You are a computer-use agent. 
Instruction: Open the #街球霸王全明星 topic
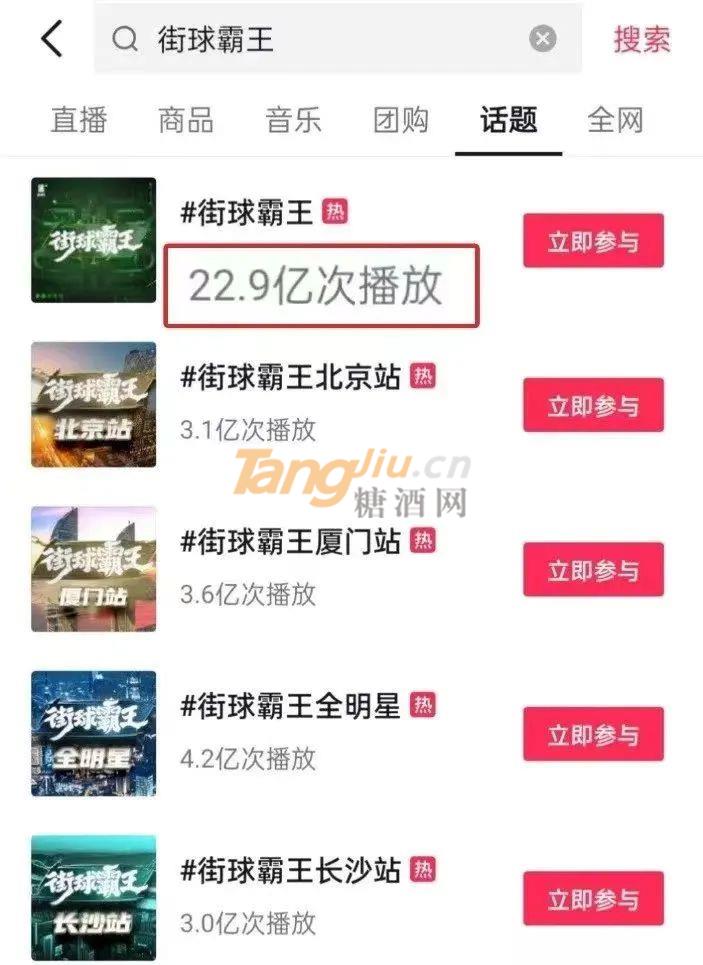click(290, 706)
